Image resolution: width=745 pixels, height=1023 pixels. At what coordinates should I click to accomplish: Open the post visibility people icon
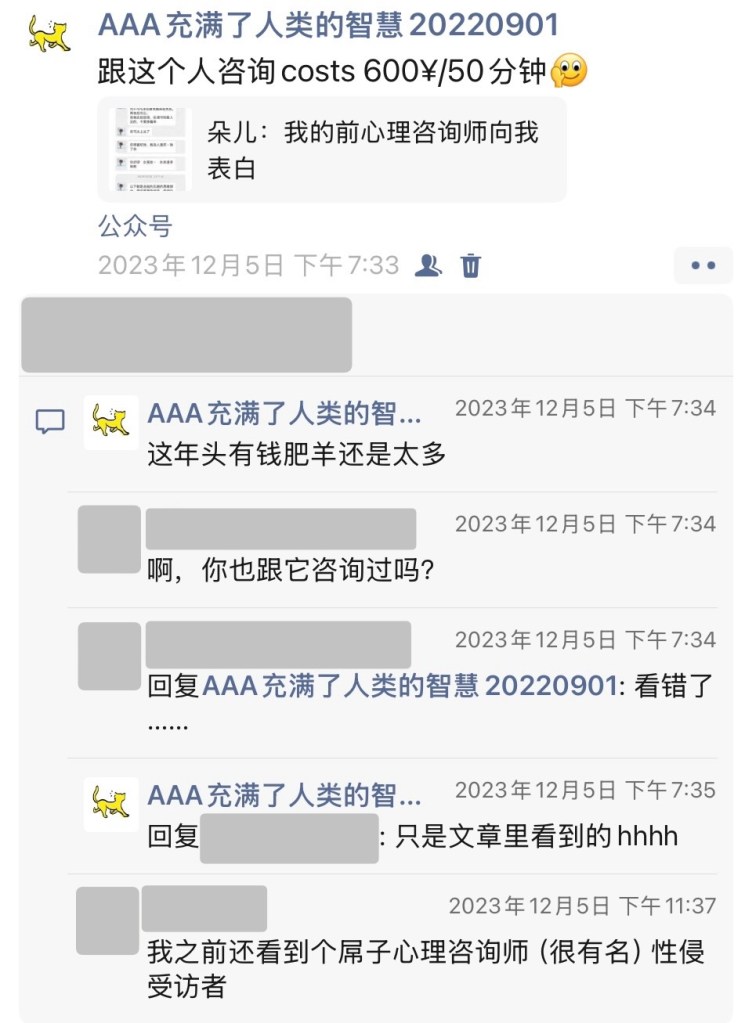pos(428,265)
